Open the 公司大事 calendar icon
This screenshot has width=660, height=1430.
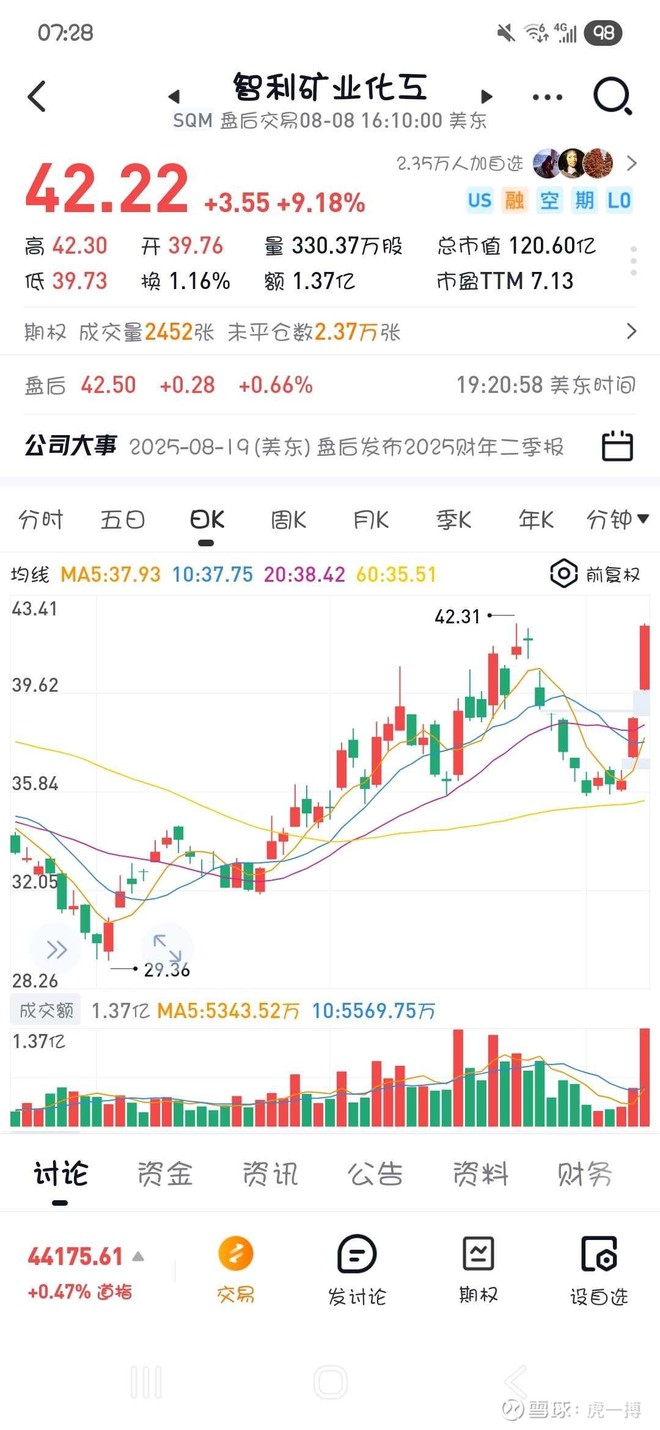tap(617, 446)
